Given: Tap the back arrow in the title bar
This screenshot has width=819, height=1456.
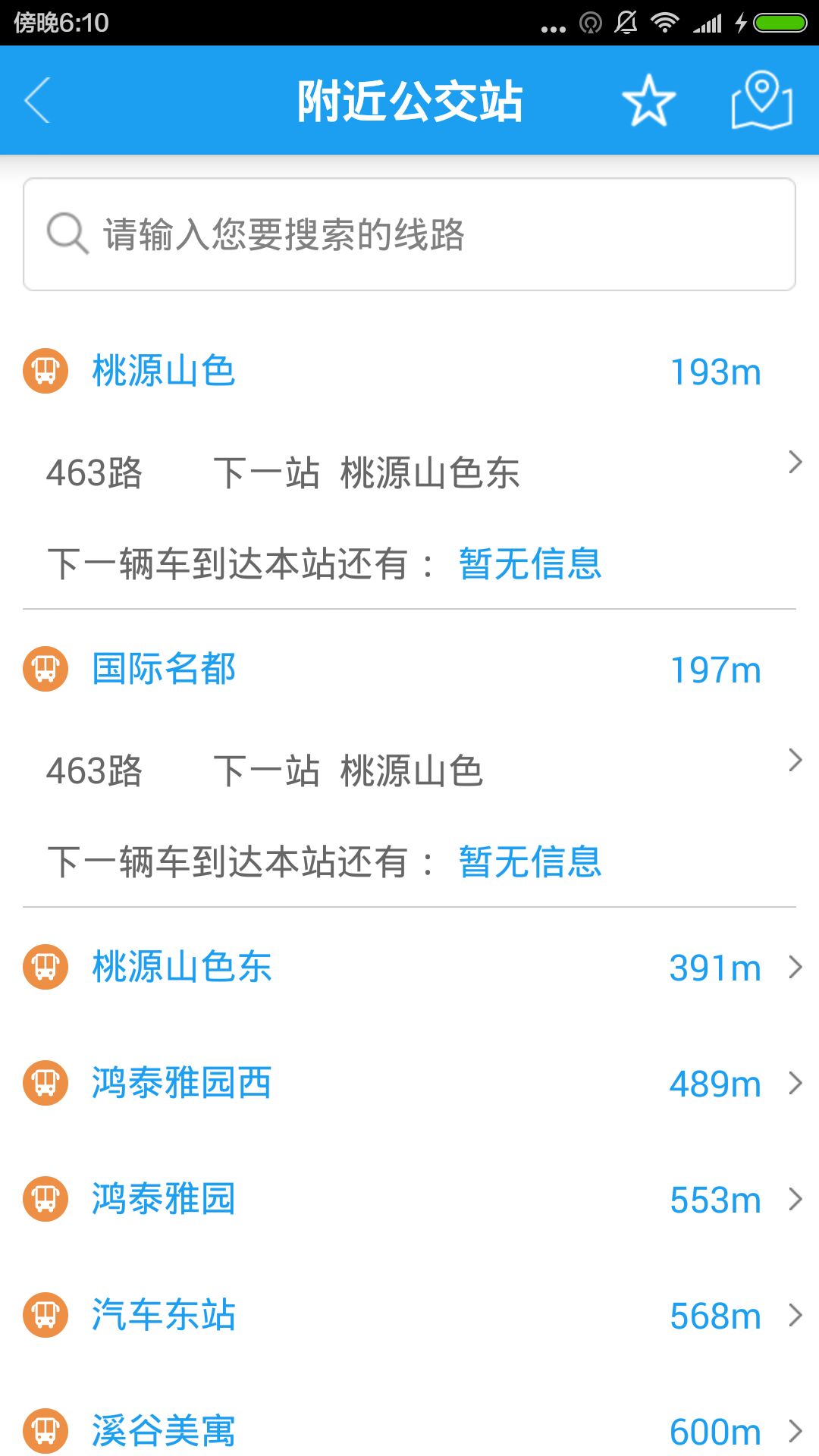Looking at the screenshot, I should [x=36, y=99].
